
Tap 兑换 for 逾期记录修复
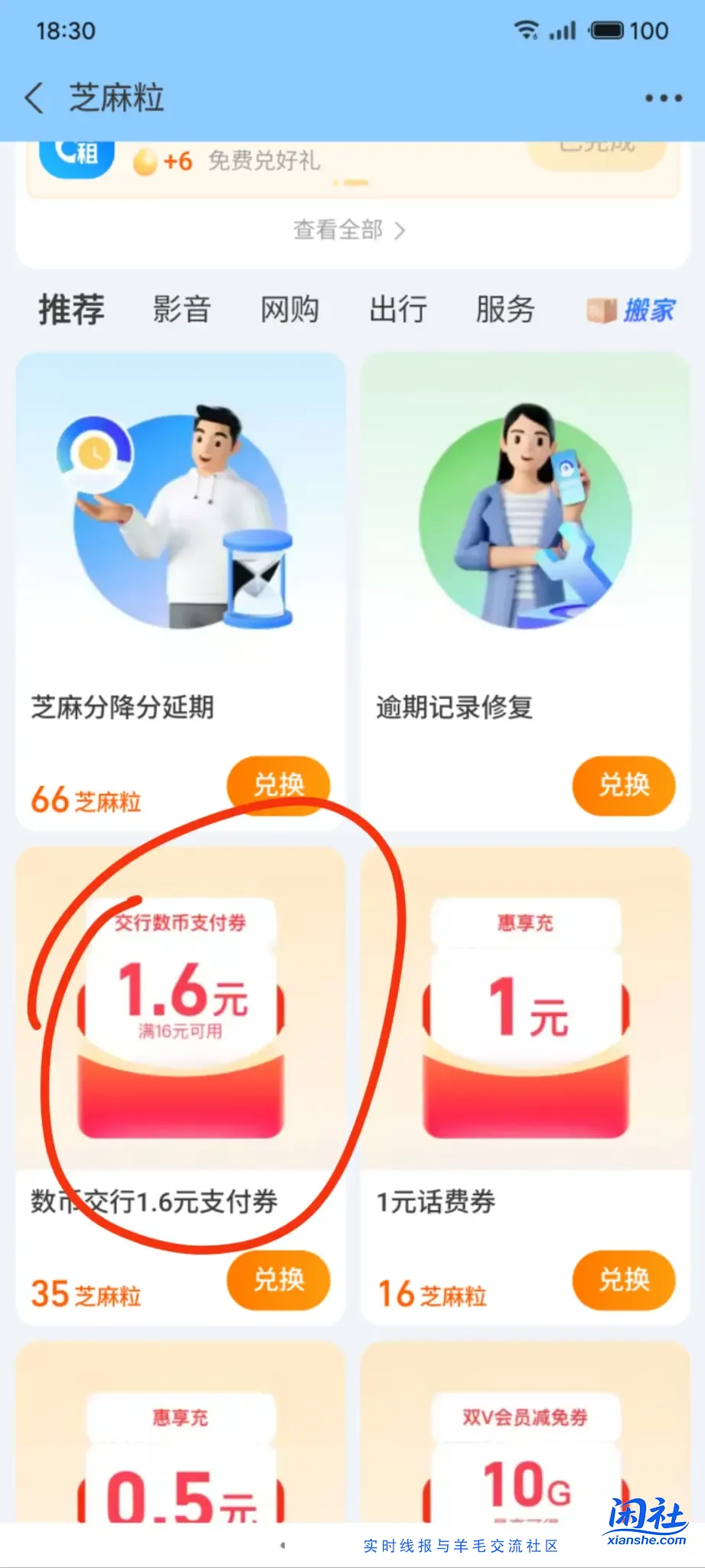pyautogui.click(x=624, y=786)
